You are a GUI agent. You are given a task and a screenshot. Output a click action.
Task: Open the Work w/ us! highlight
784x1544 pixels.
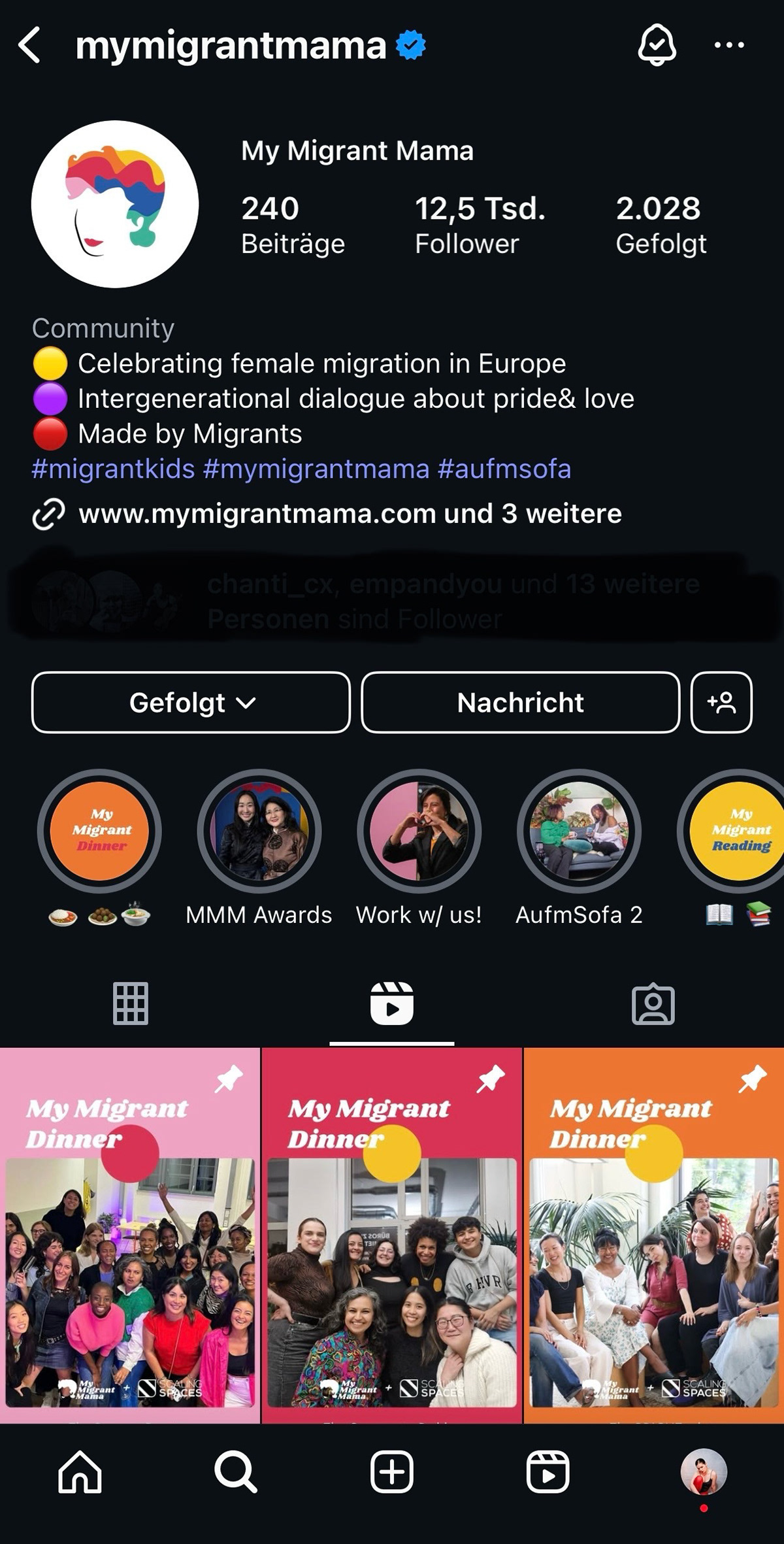(419, 831)
